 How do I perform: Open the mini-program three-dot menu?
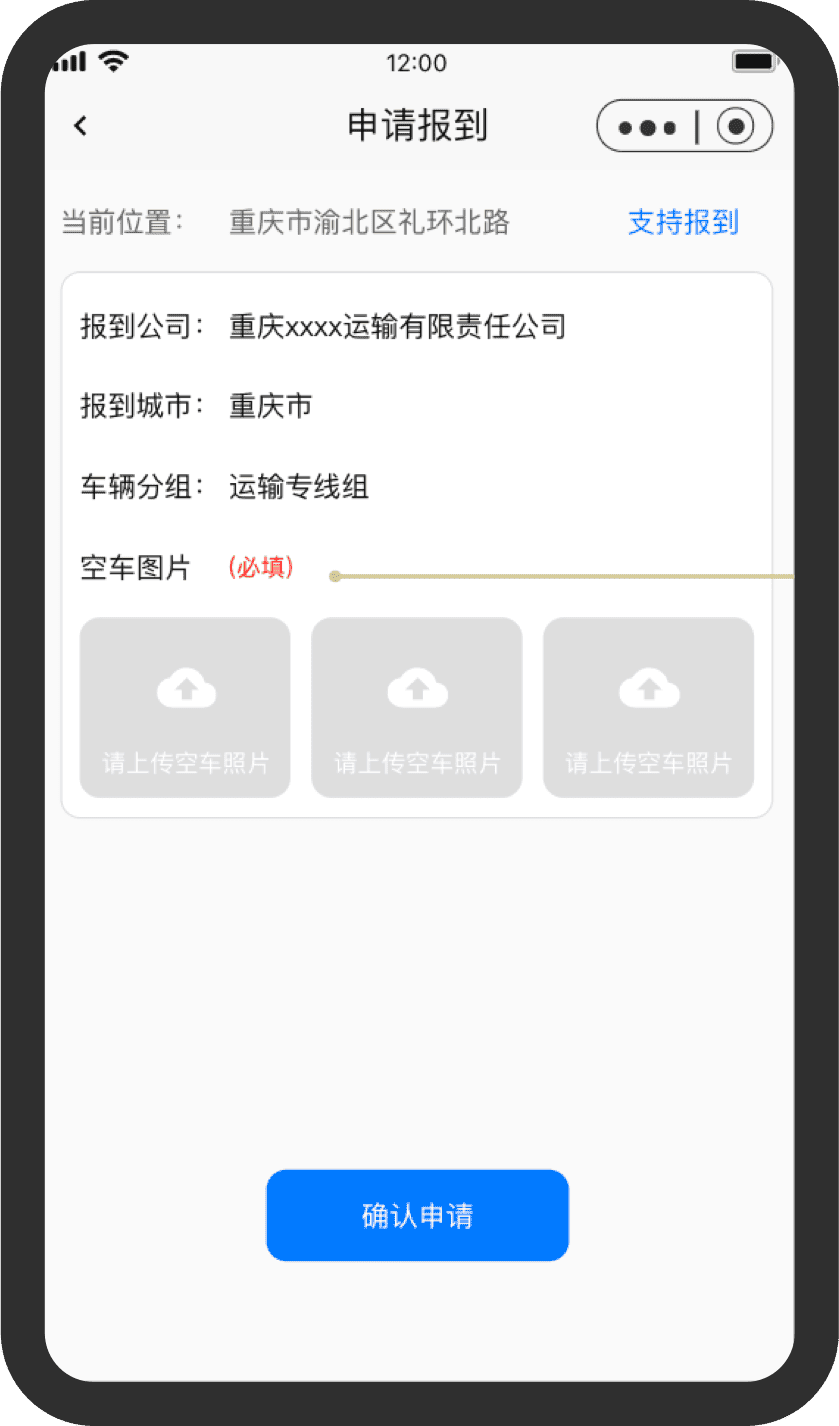(x=647, y=127)
